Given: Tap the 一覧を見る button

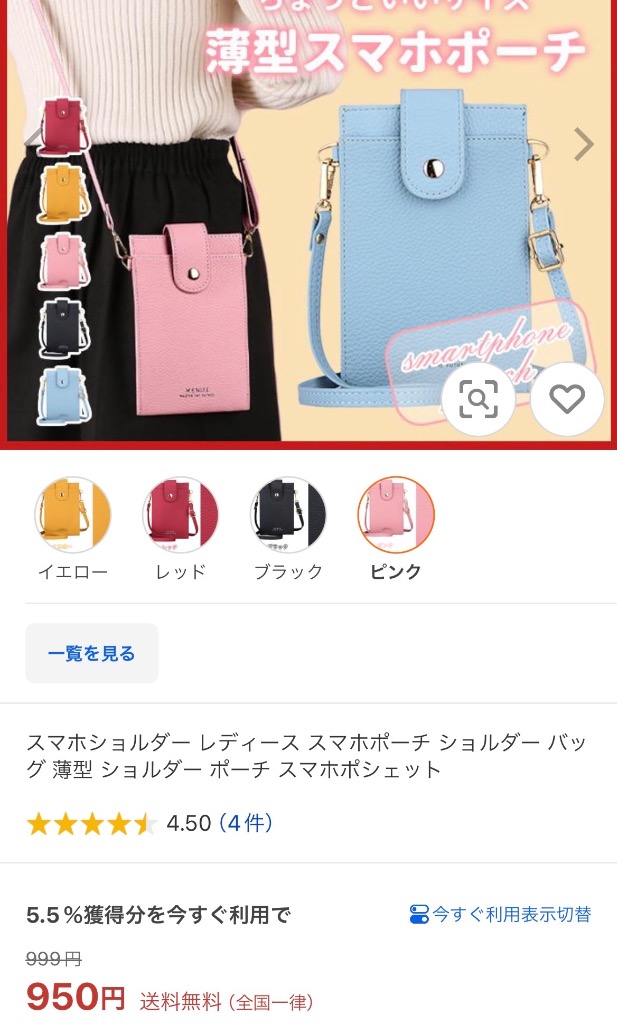Looking at the screenshot, I should pyautogui.click(x=91, y=653).
